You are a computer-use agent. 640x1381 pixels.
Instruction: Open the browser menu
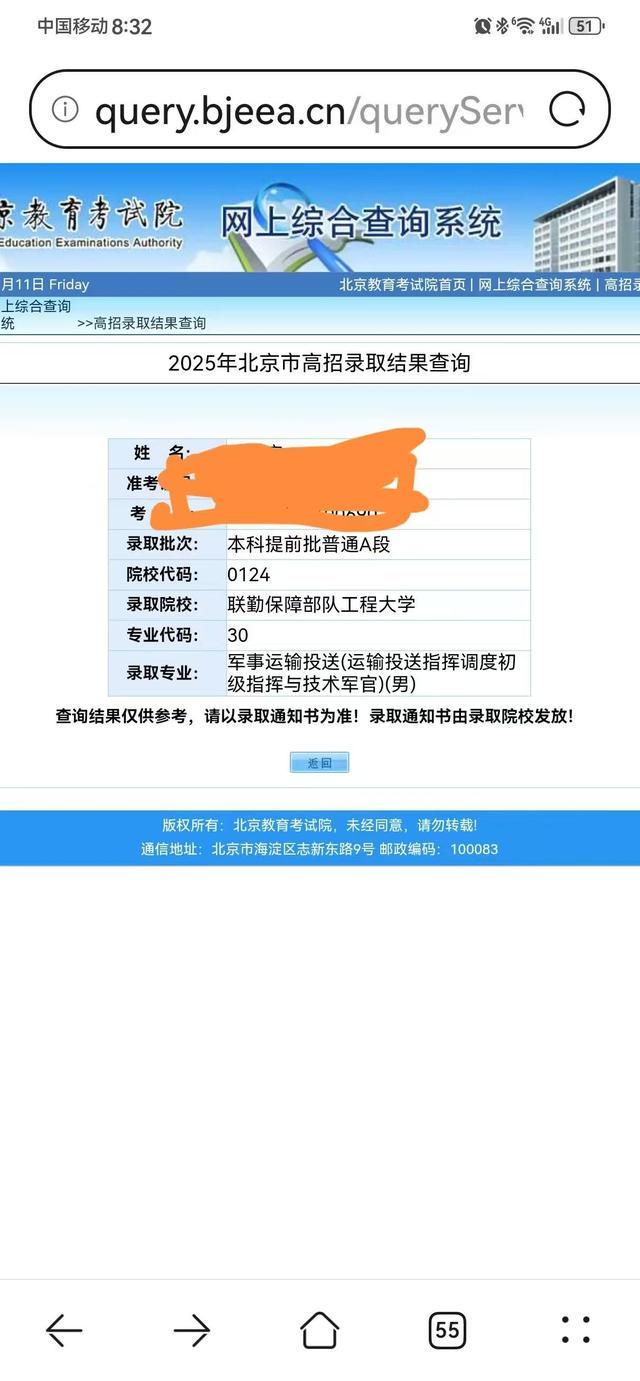pos(575,1329)
